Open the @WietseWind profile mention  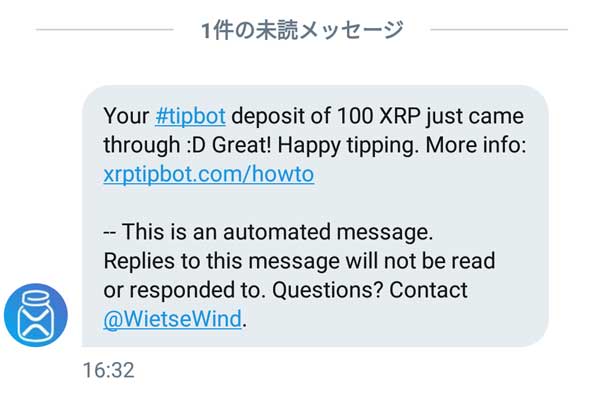(172, 319)
